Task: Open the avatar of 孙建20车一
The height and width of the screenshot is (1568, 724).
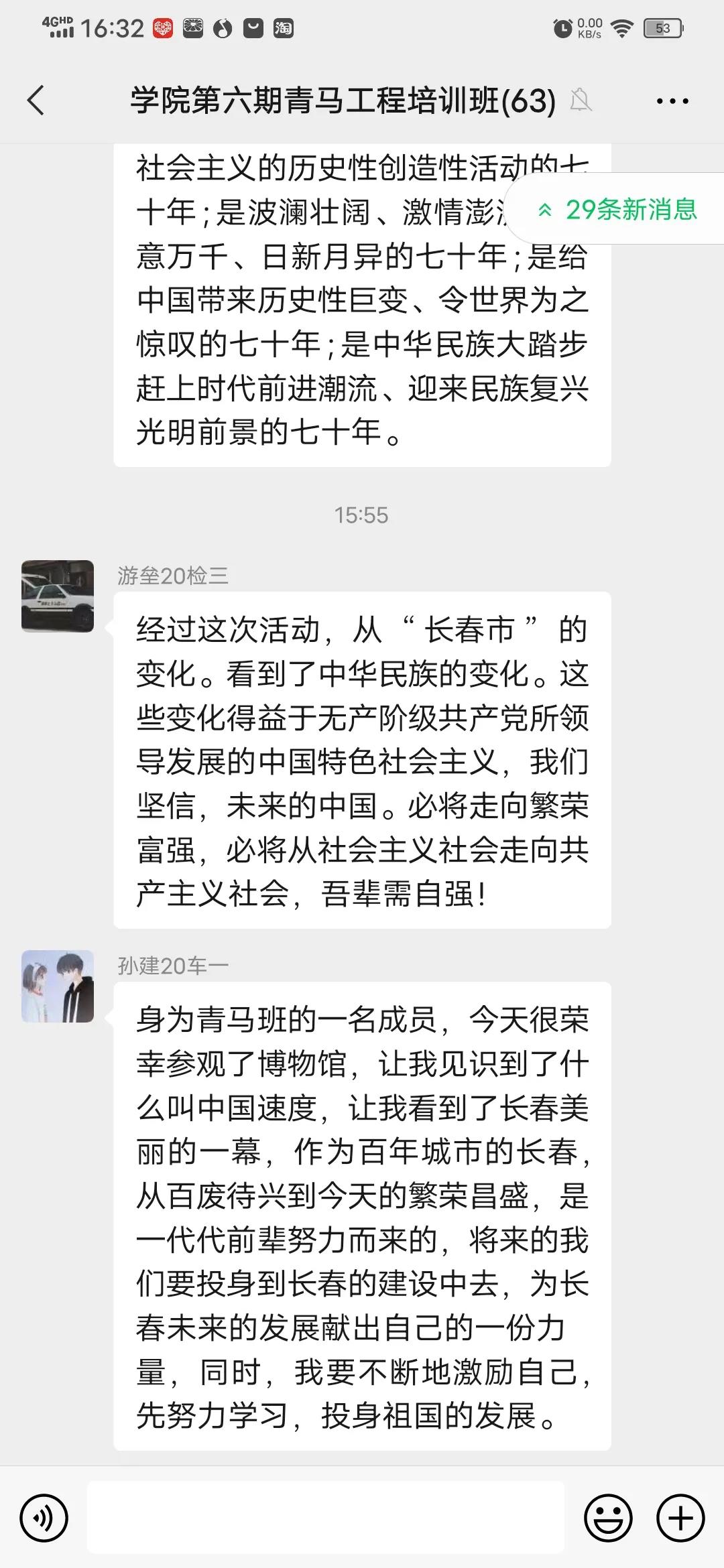Action: [58, 986]
